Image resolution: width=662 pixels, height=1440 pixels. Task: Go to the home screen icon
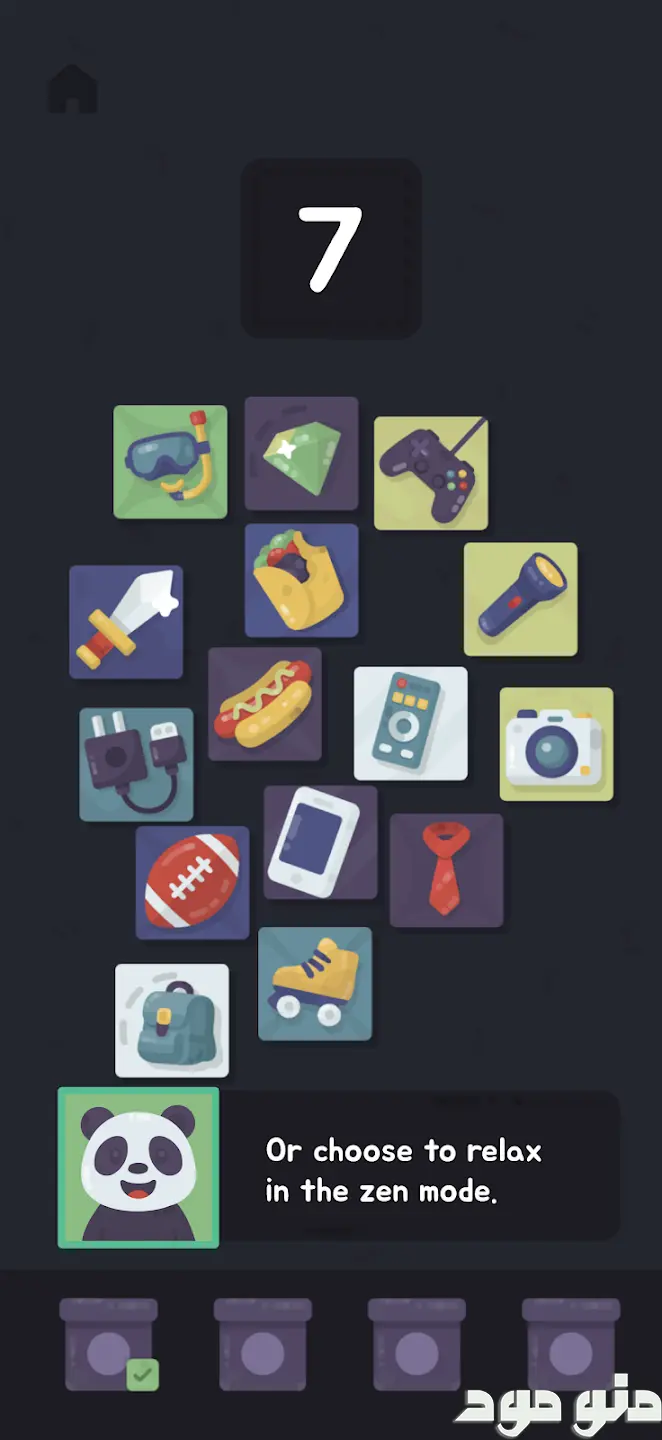coord(73,89)
